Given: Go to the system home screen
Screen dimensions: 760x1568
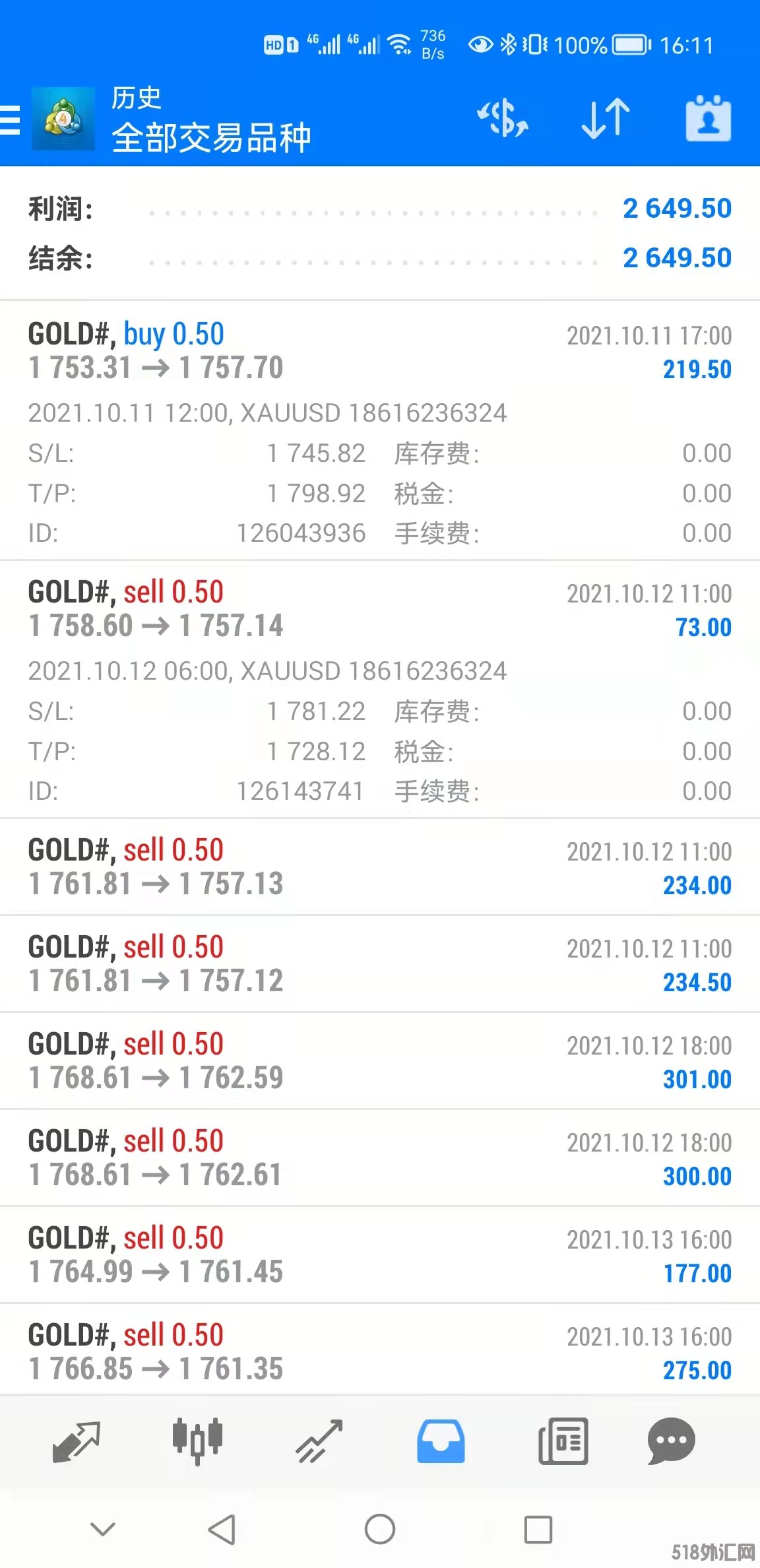Looking at the screenshot, I should (x=379, y=1529).
